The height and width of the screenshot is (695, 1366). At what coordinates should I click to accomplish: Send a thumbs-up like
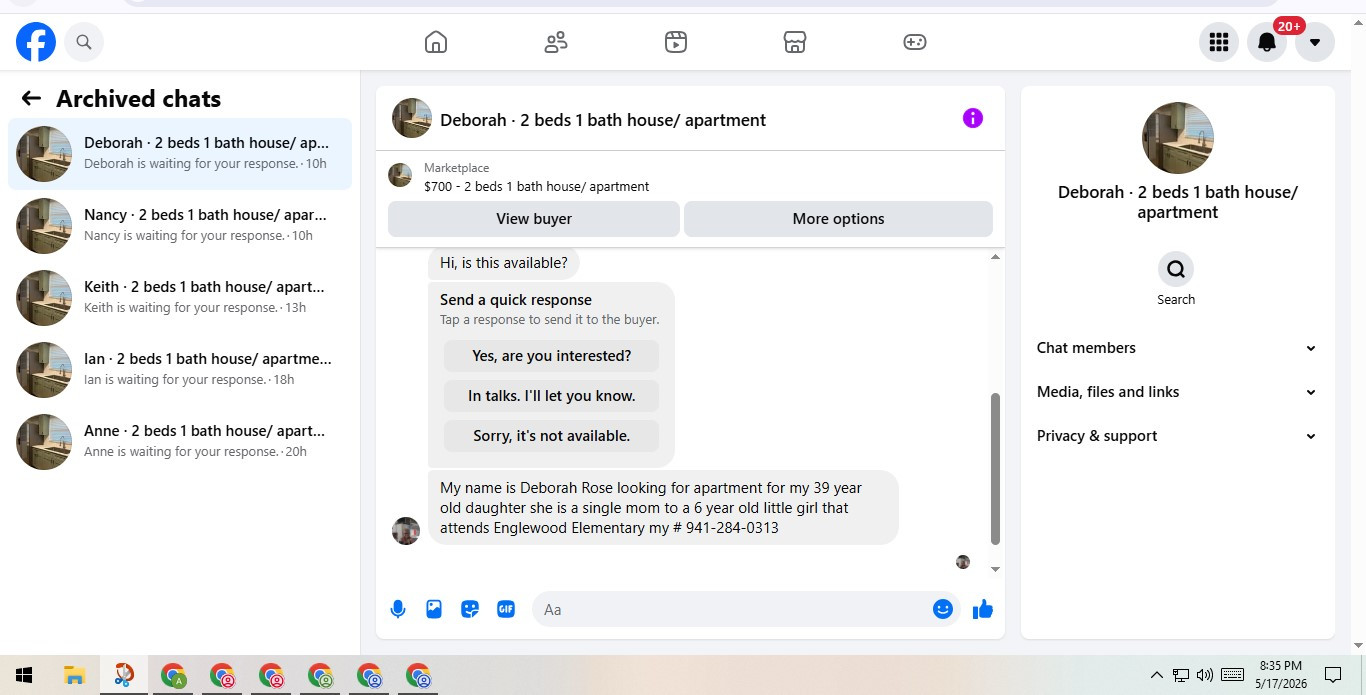click(x=983, y=609)
